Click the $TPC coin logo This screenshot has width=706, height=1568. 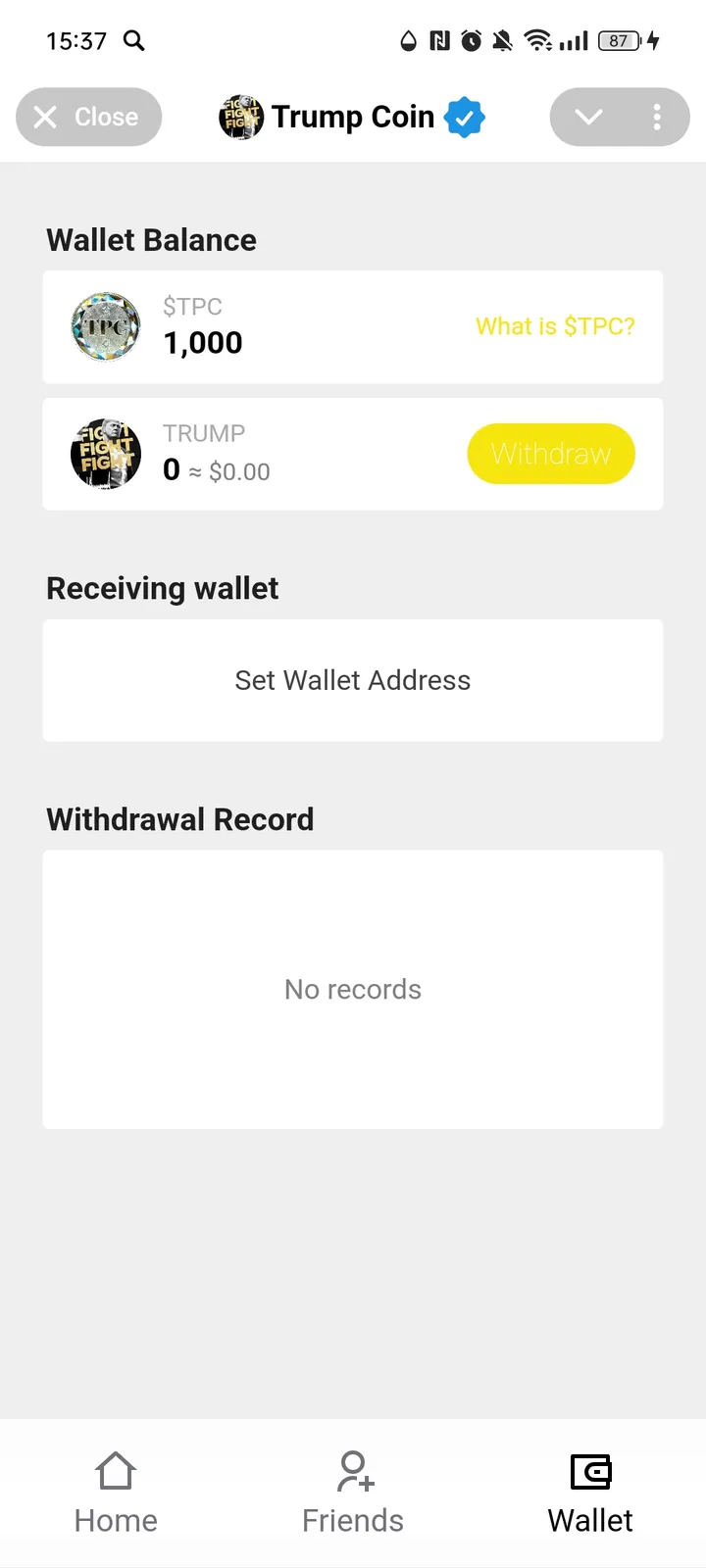(105, 326)
